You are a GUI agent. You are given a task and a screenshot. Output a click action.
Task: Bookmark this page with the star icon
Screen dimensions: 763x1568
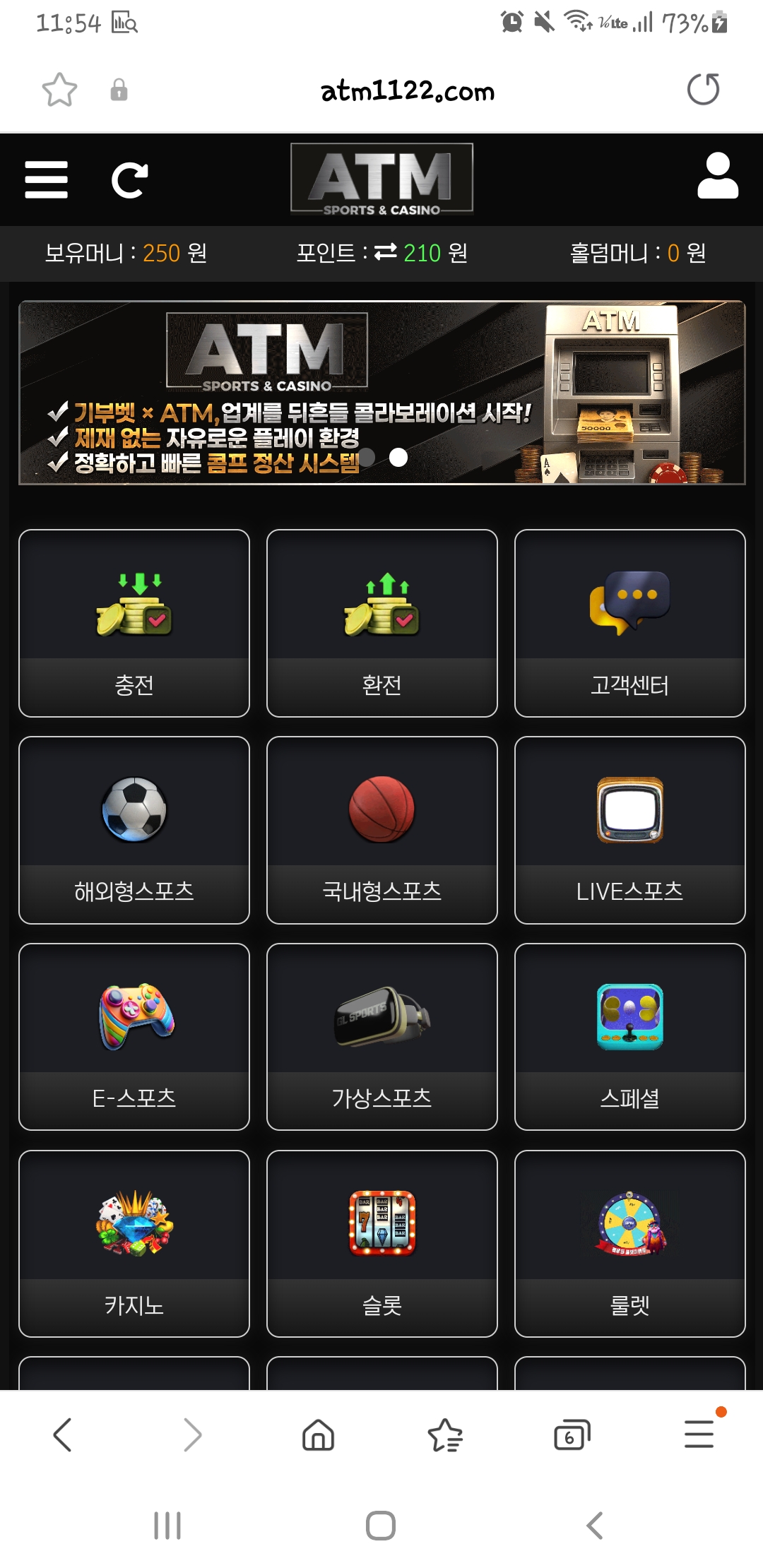[59, 90]
